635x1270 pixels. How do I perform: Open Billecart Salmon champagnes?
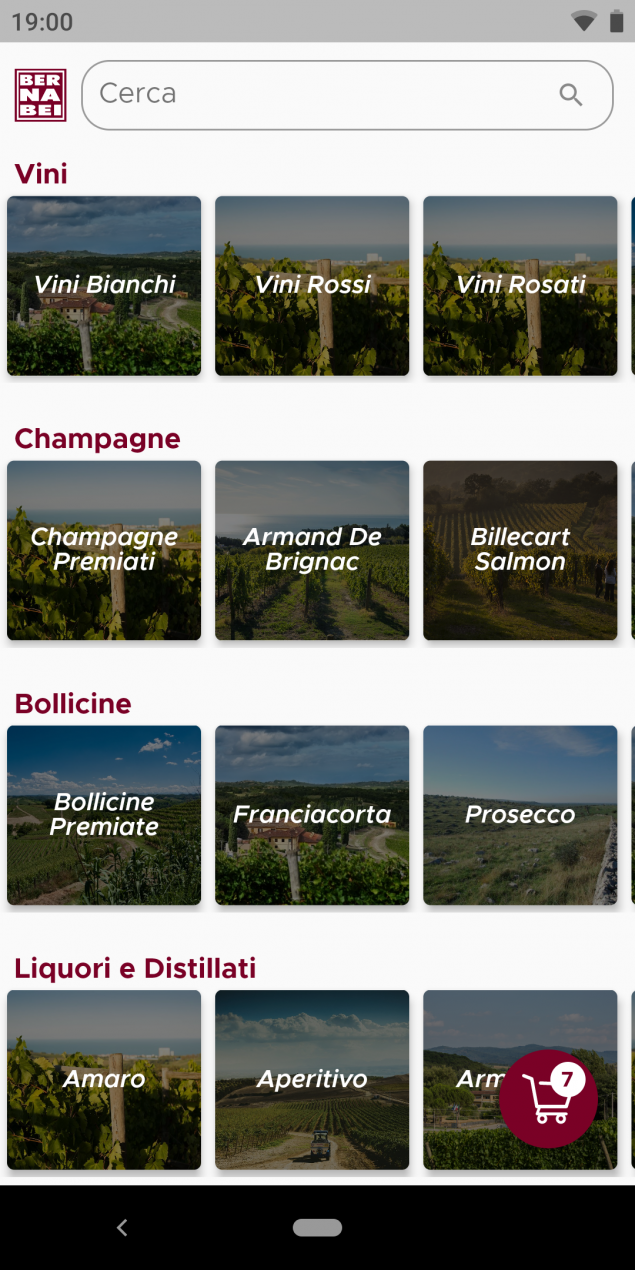click(520, 550)
